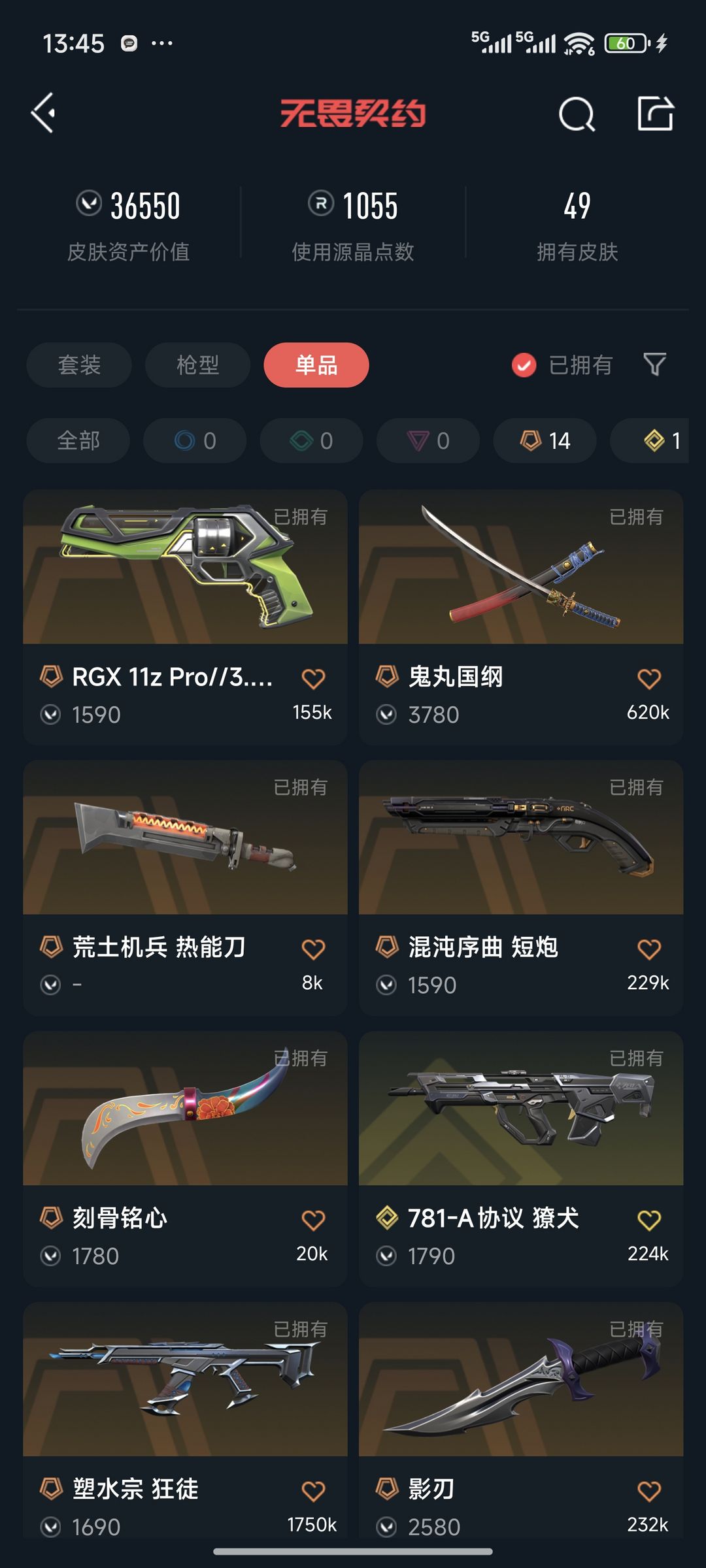This screenshot has height=1568, width=706.
Task: Filter by the blue tier chip
Action: click(x=195, y=440)
